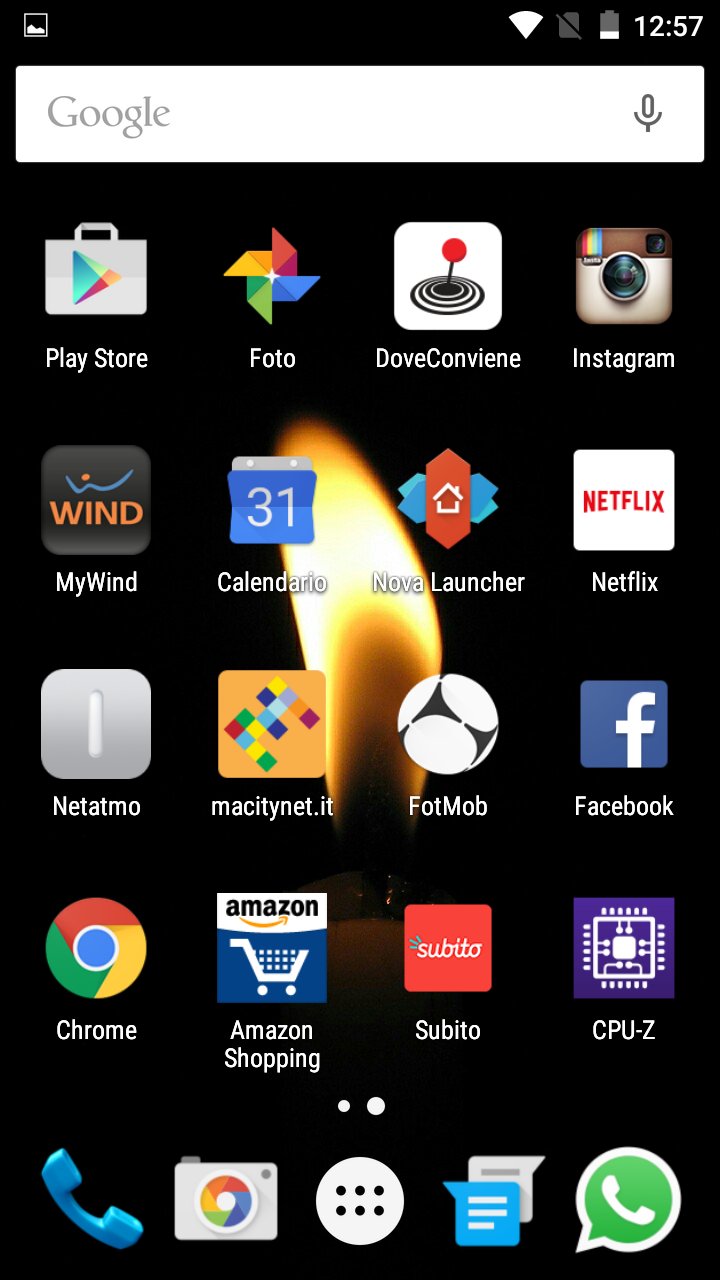
Task: Open WhatsApp from the dock
Action: pos(628,1200)
